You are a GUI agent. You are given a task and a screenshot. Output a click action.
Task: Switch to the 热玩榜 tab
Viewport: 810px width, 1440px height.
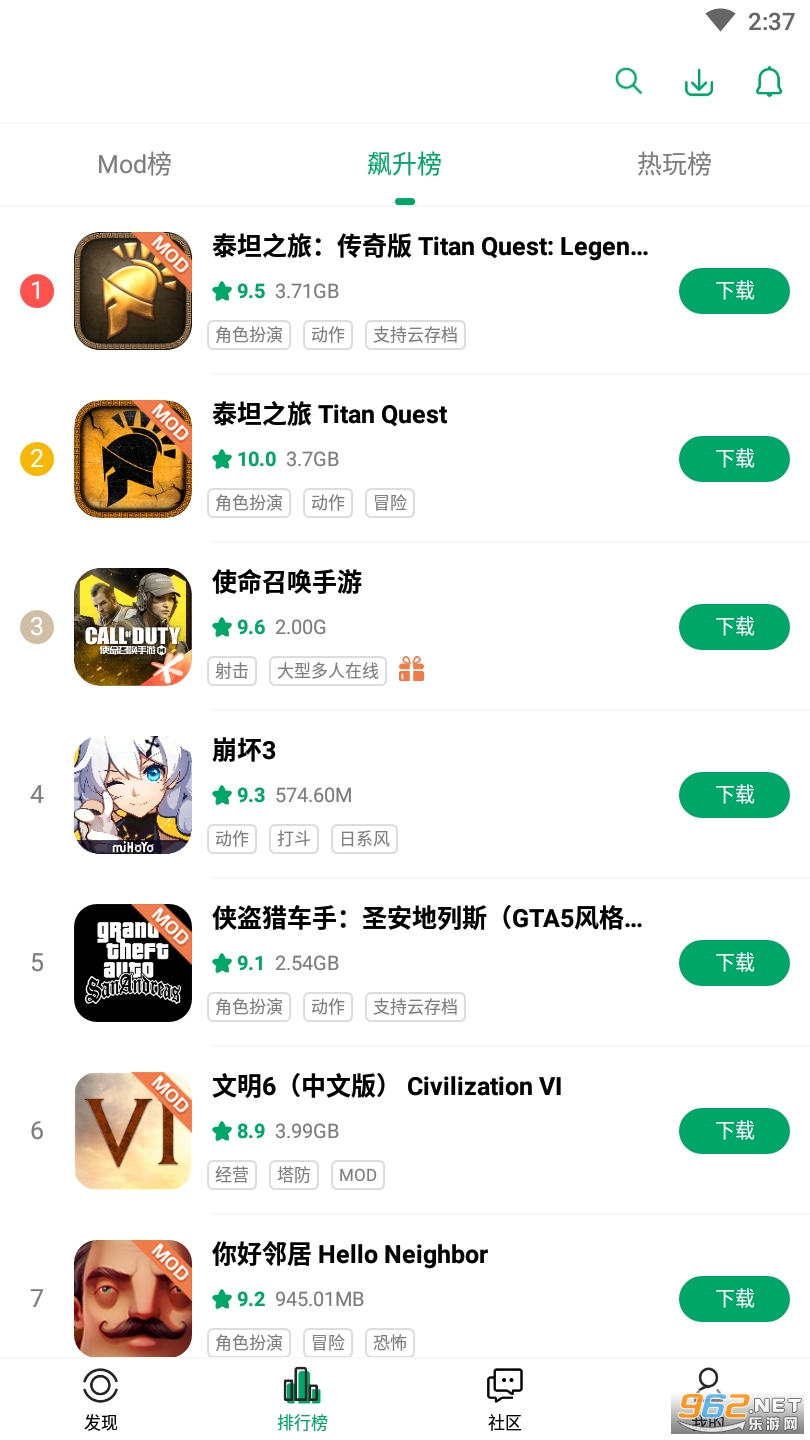click(x=674, y=164)
